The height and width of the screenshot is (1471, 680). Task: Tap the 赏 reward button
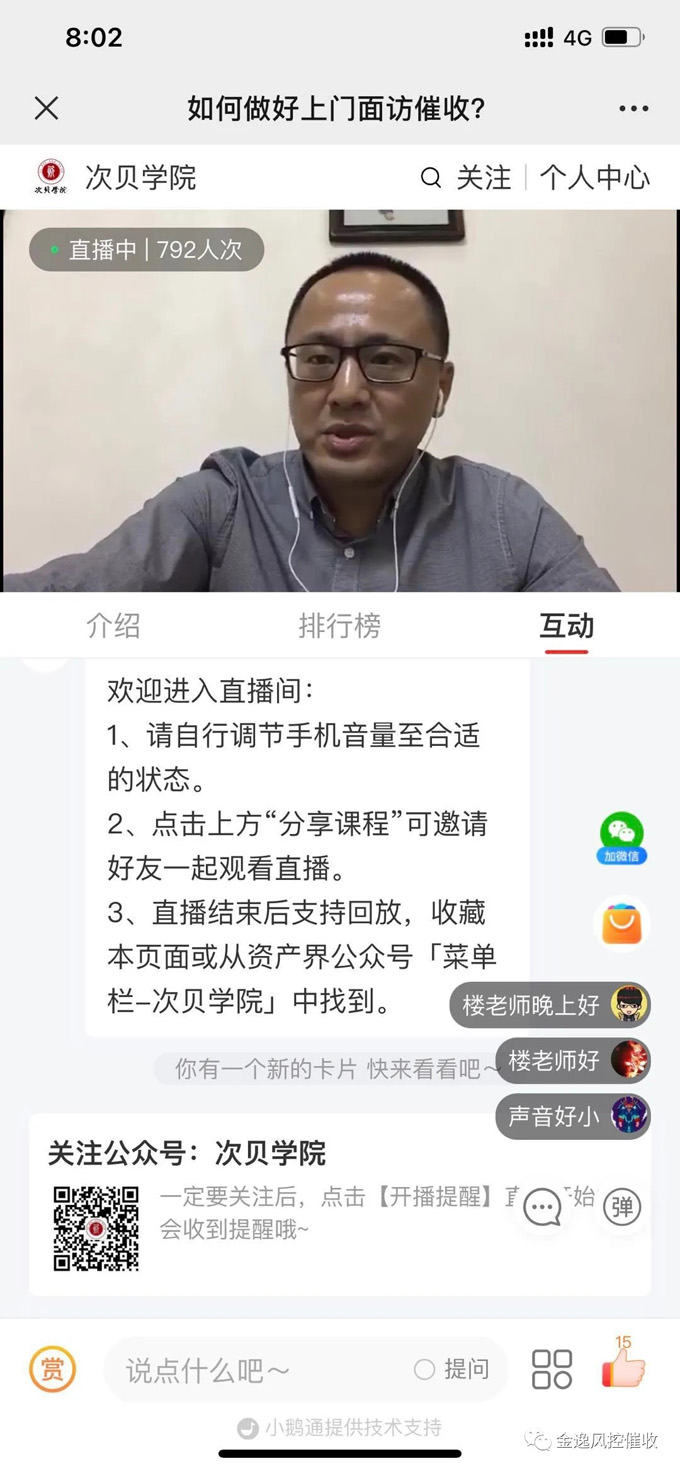(x=52, y=1368)
